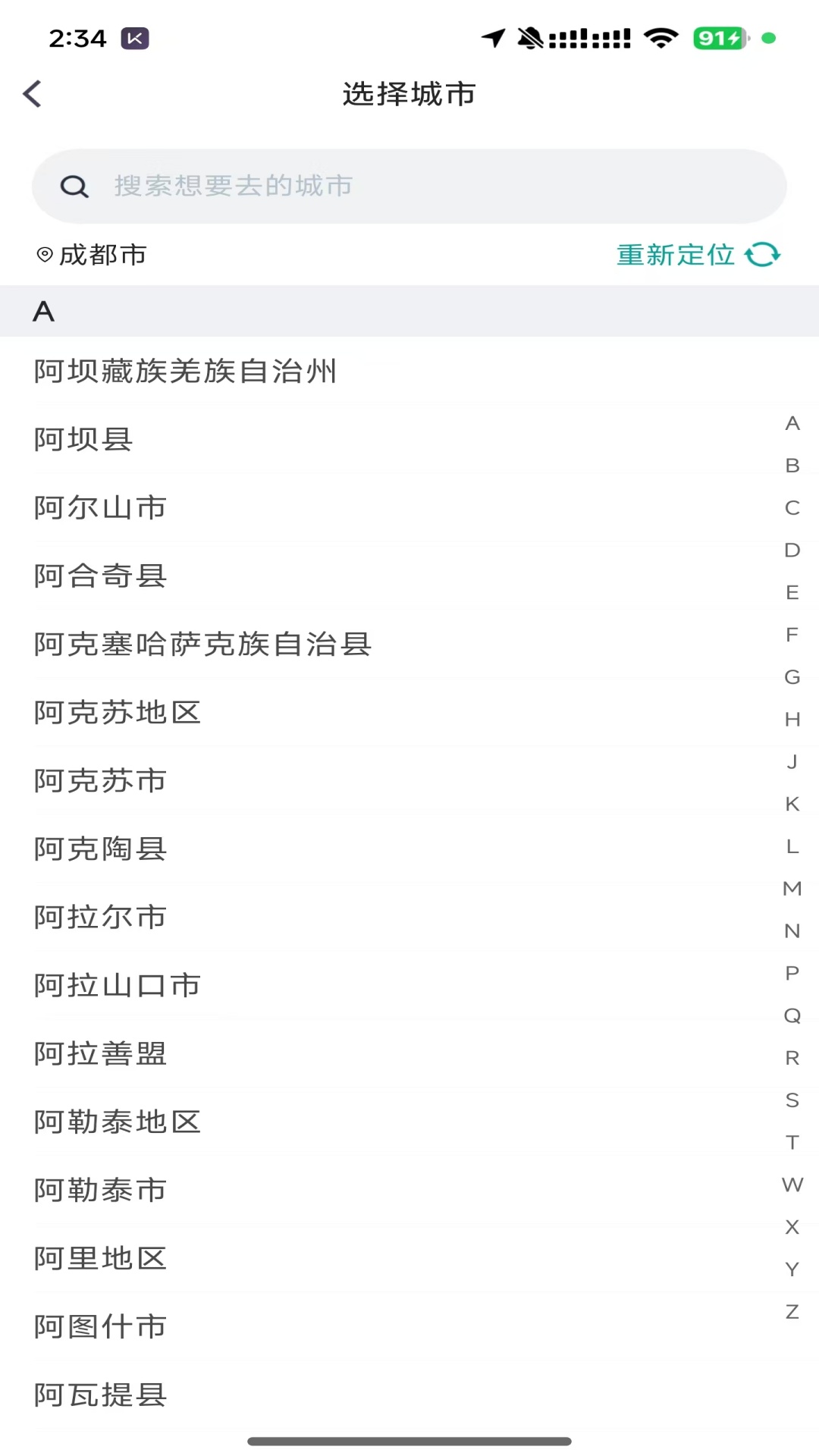Choose 阿克苏市 from the city list
This screenshot has width=819, height=1456.
[x=99, y=780]
